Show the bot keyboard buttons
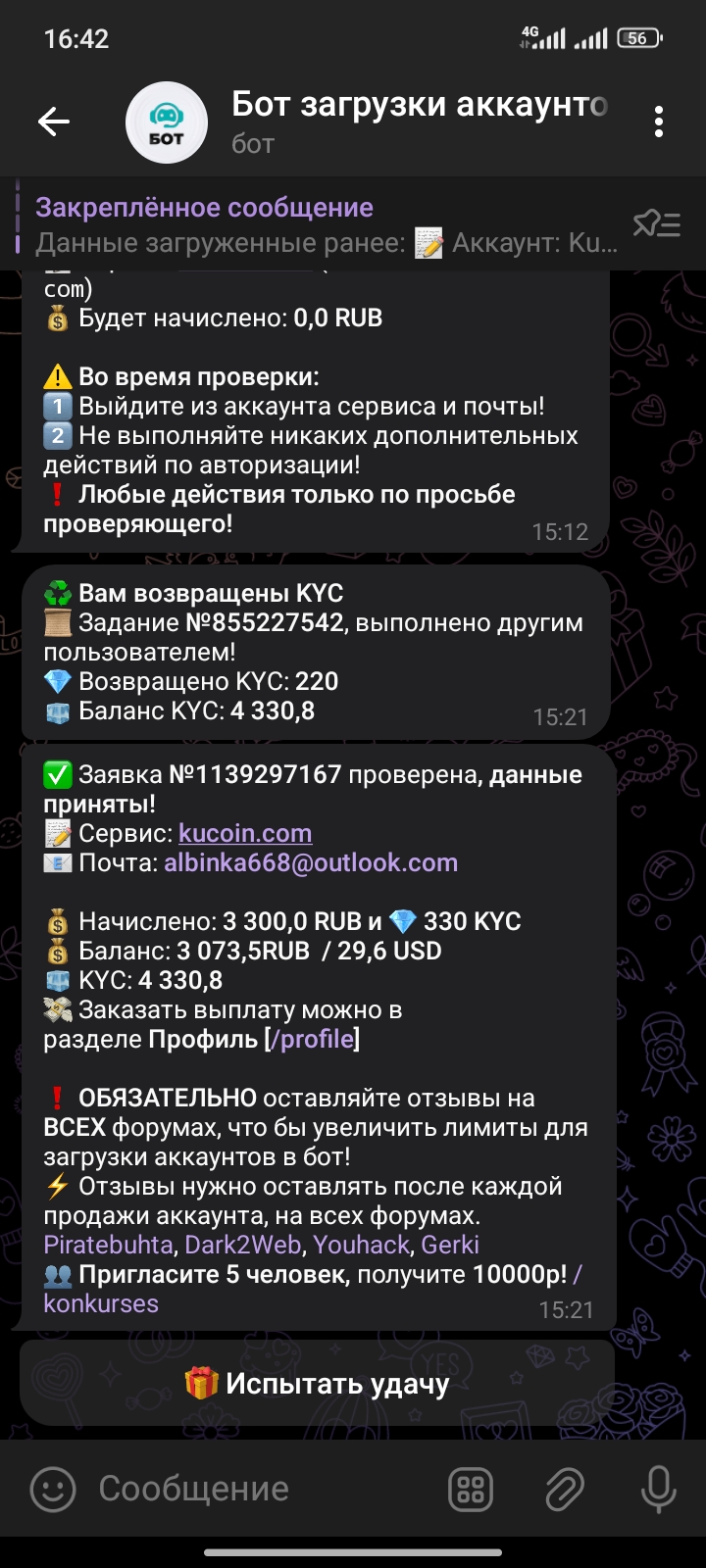The image size is (706, 1568). point(471,1490)
